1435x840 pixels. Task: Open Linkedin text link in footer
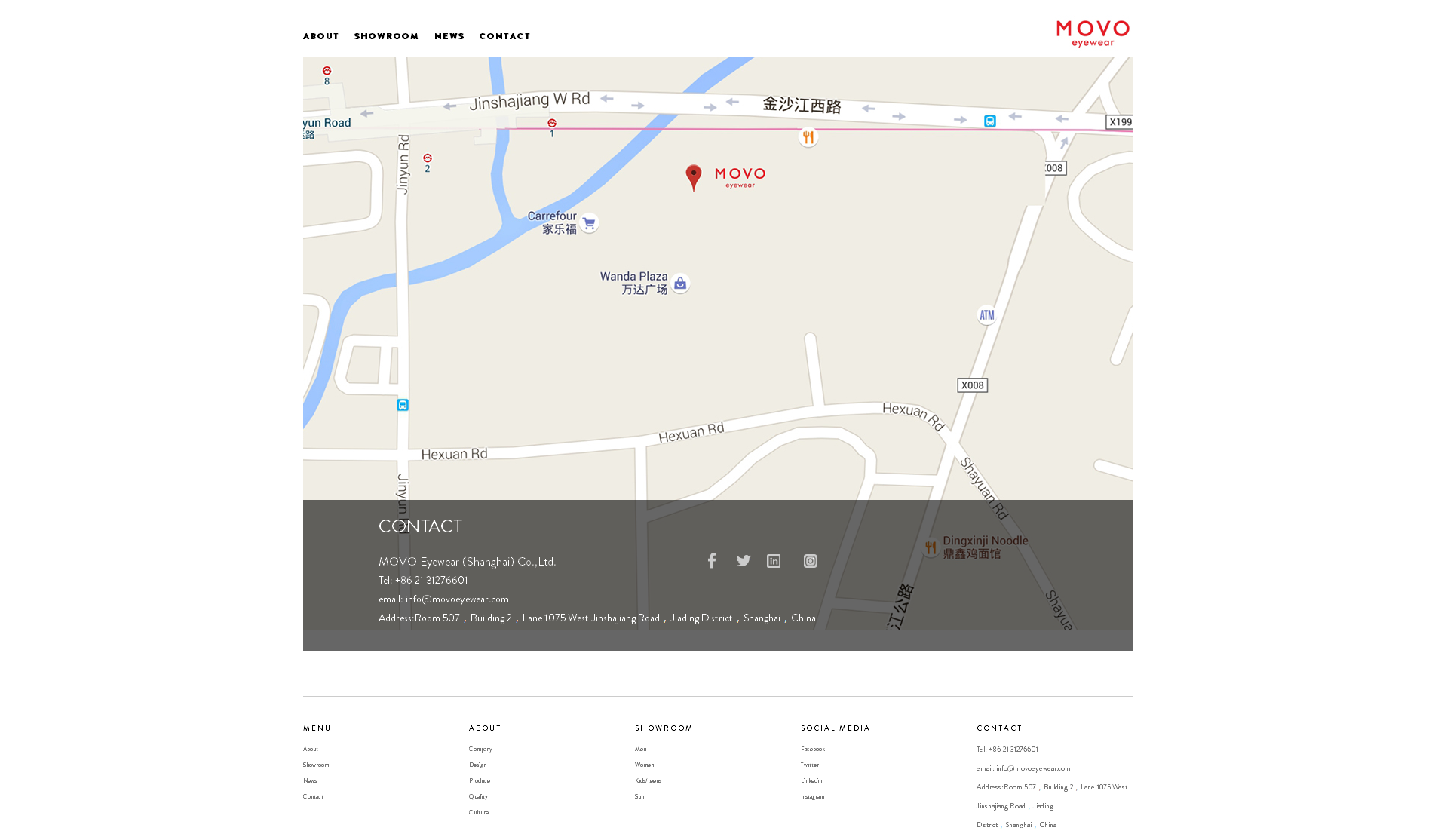coord(811,780)
